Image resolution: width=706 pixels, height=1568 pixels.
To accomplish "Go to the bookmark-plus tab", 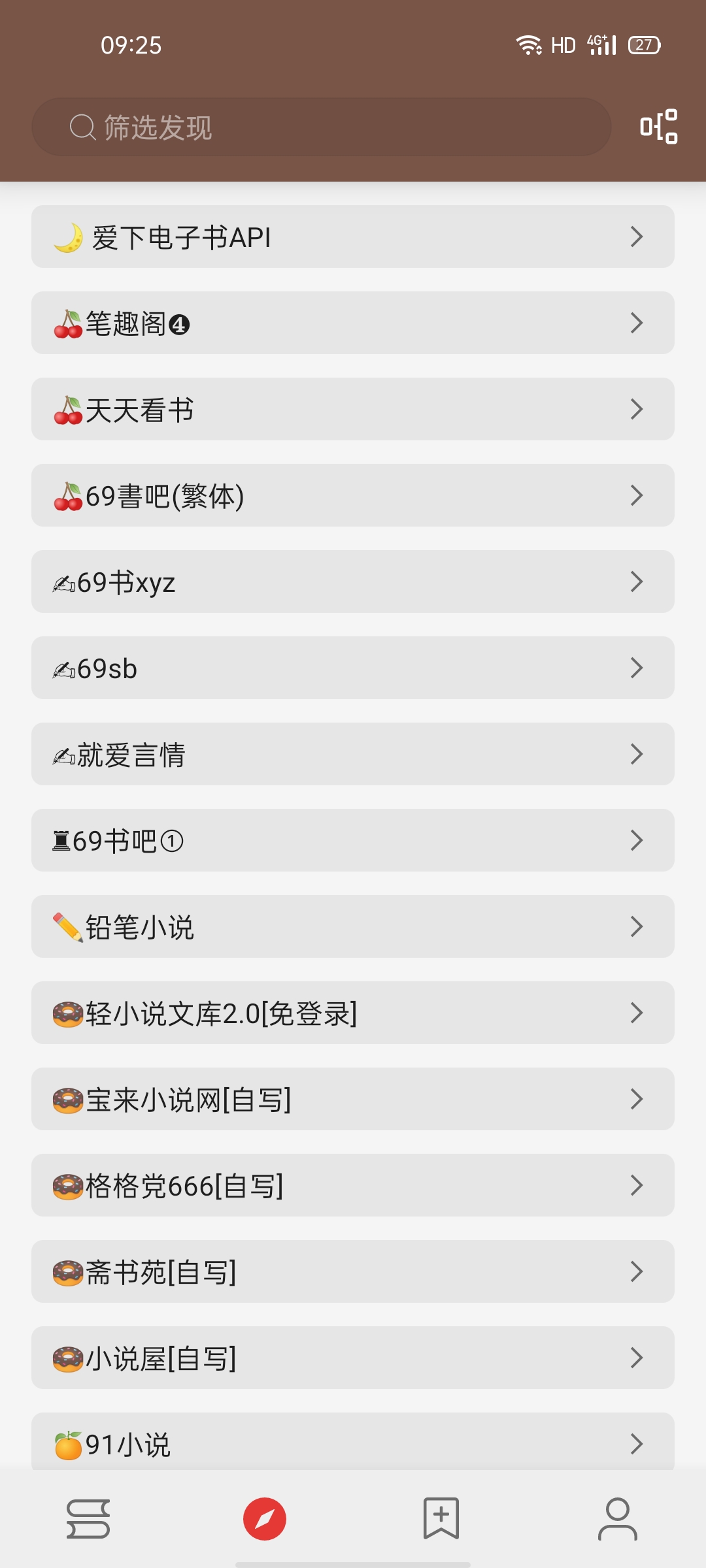I will point(441,1518).
